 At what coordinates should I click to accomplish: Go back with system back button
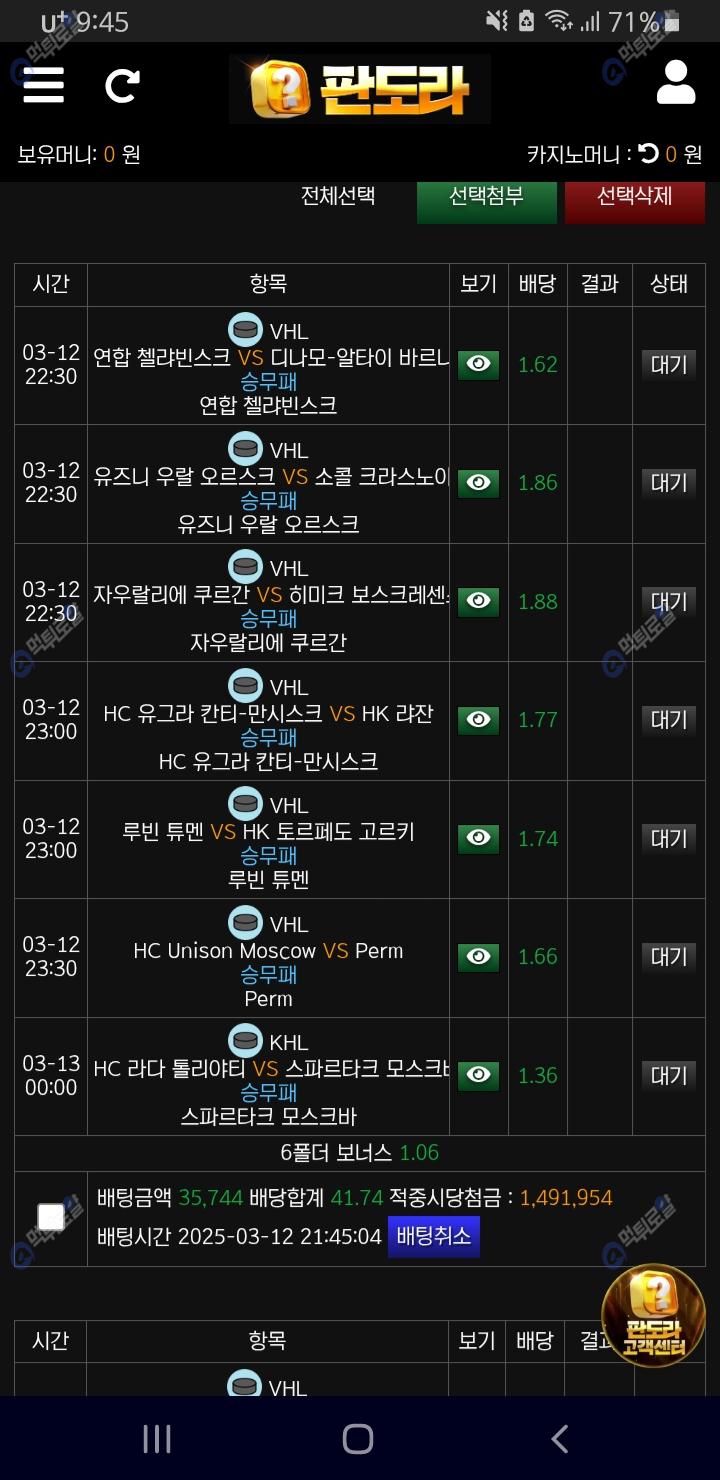click(560, 1439)
